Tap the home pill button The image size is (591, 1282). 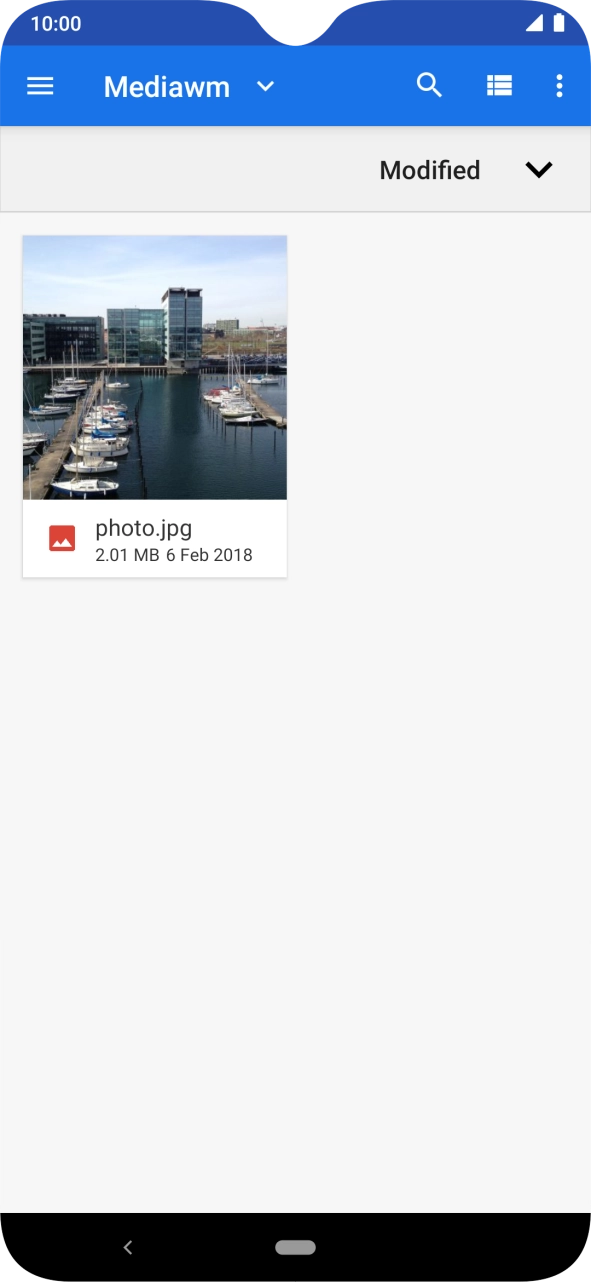pos(296,1247)
